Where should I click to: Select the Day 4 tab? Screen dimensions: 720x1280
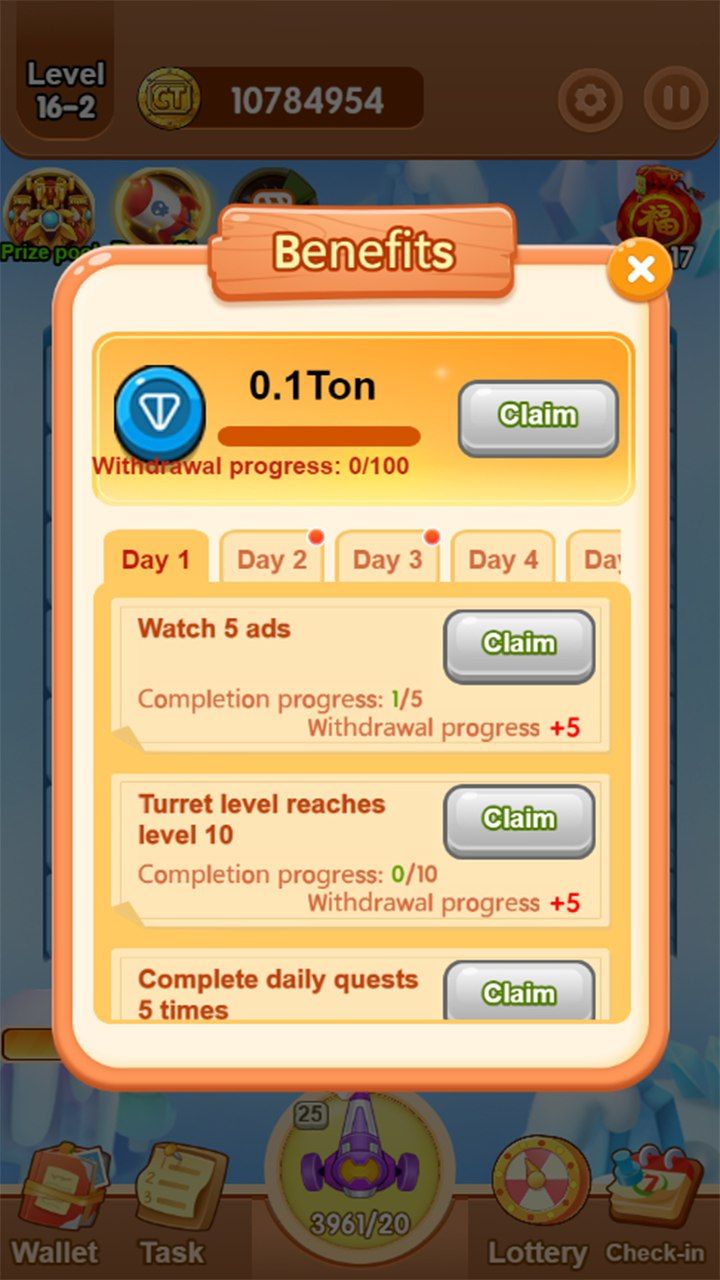pos(503,559)
